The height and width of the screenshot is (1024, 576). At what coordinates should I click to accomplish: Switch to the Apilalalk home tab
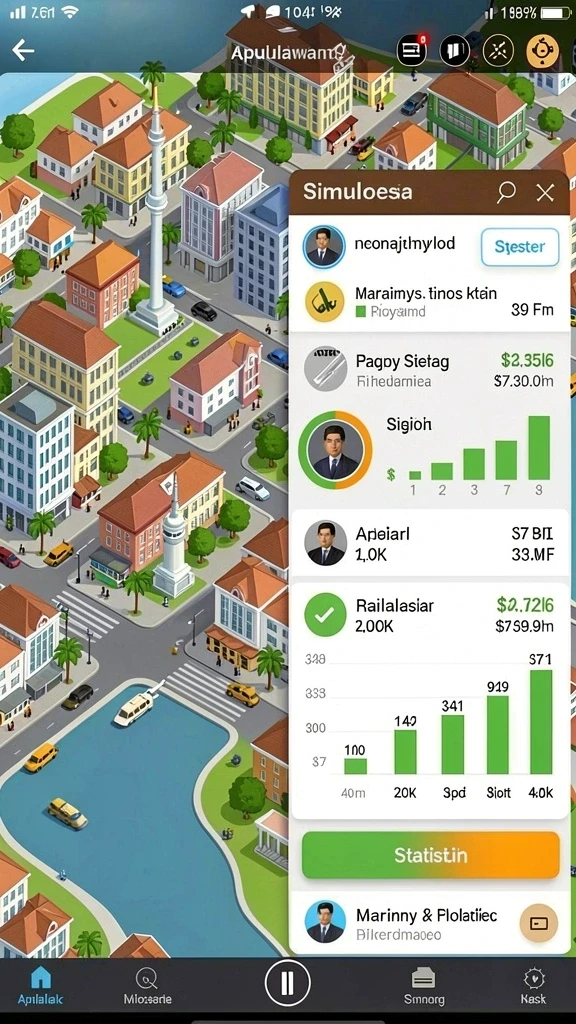pos(40,986)
